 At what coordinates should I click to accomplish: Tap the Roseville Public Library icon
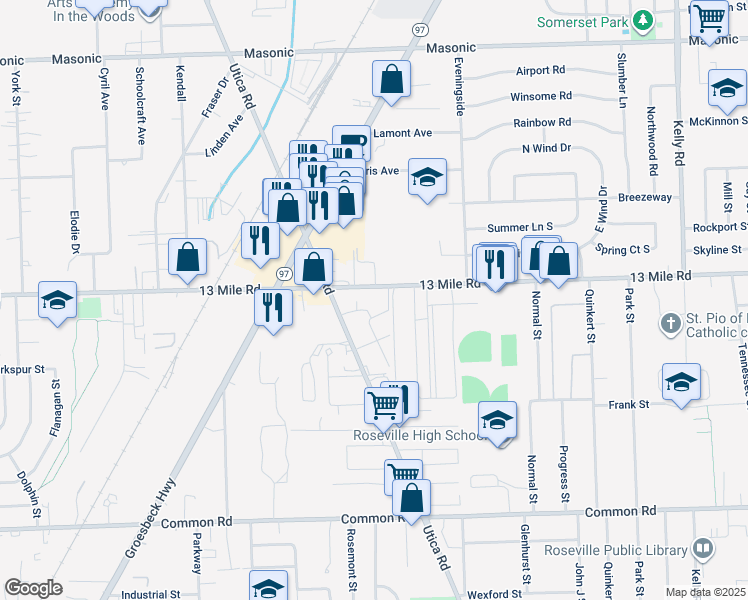point(703,550)
